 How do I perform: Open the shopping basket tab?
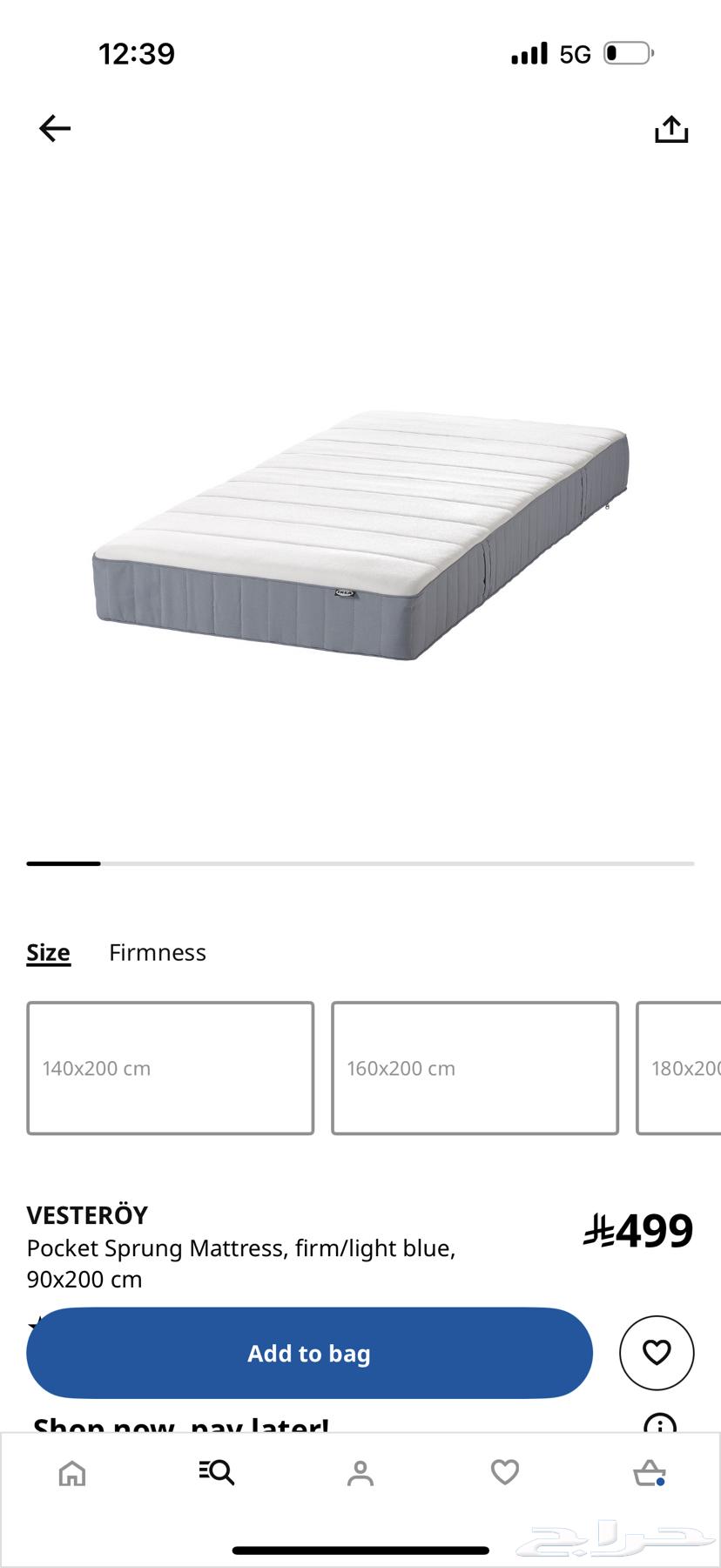(649, 1473)
